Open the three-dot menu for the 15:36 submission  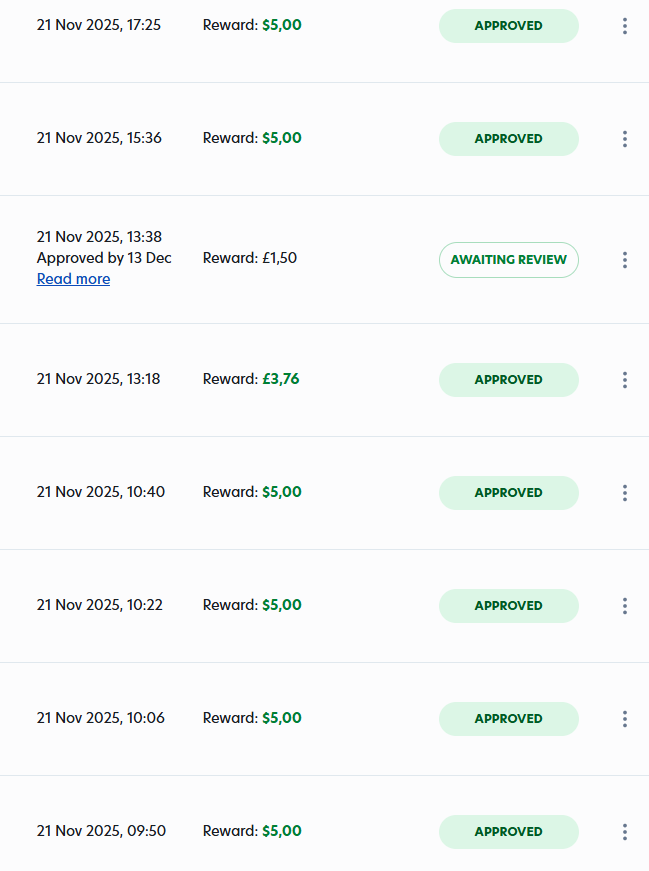(x=625, y=139)
